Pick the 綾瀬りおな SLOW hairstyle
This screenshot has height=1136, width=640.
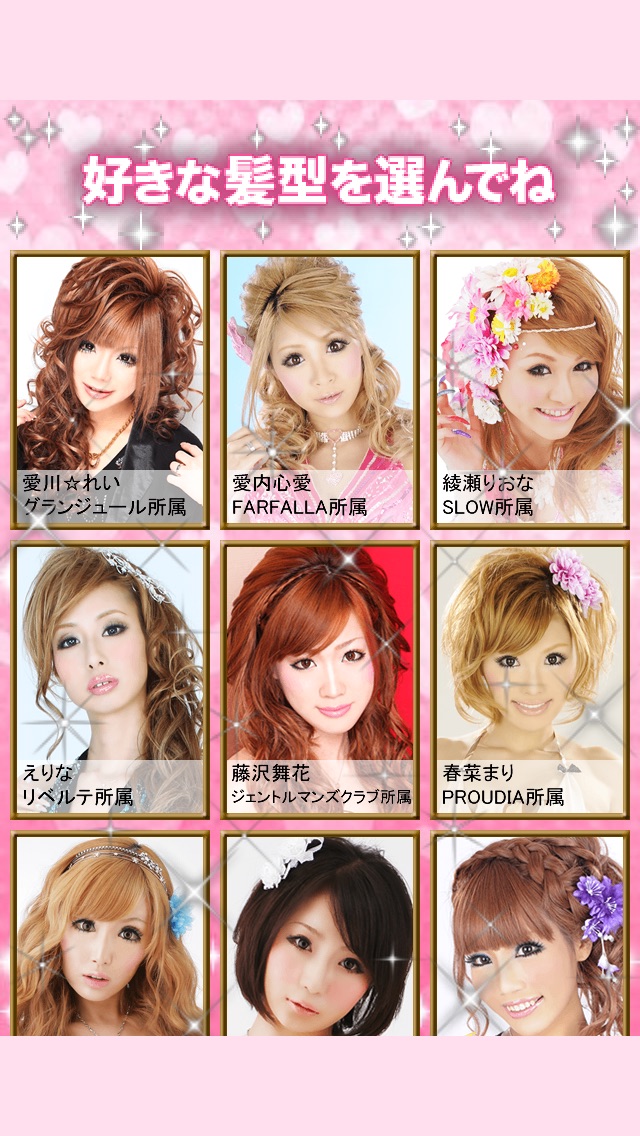pyautogui.click(x=530, y=388)
